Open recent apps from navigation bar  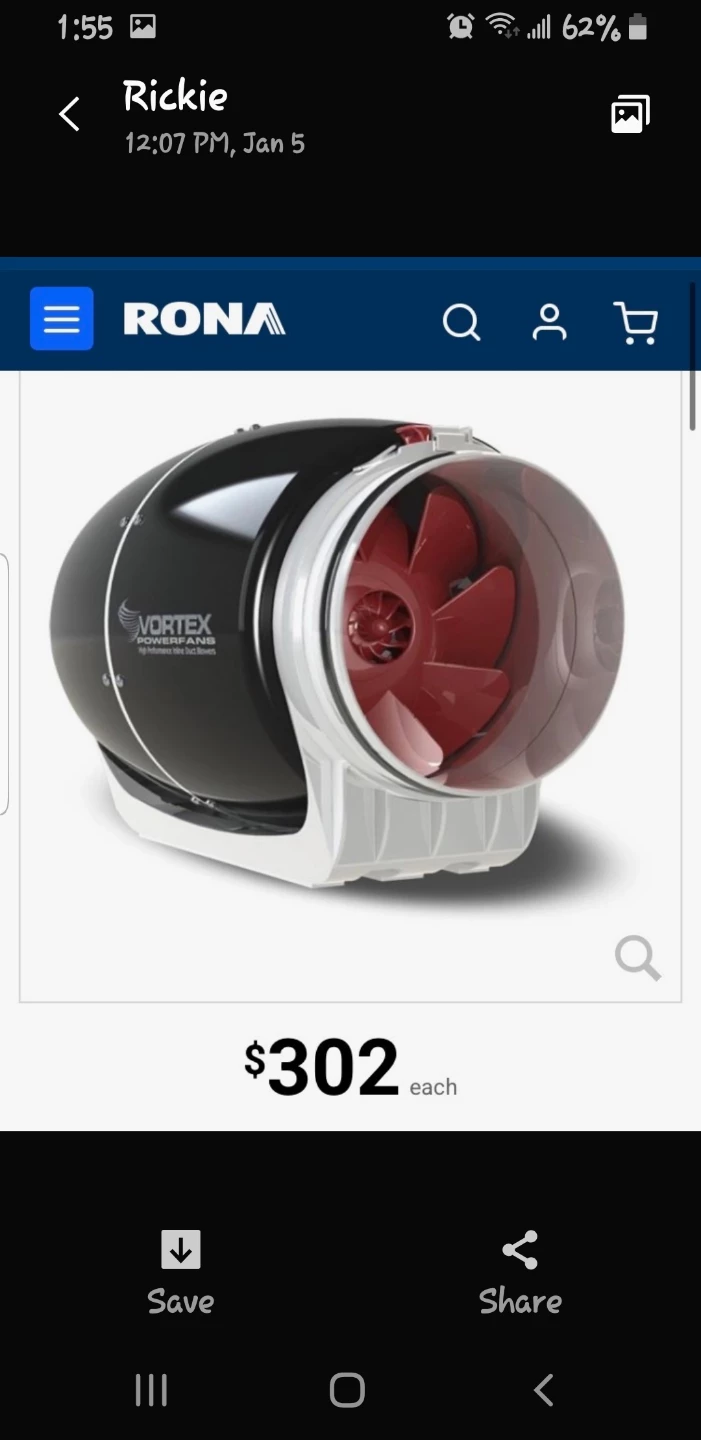click(x=151, y=1390)
